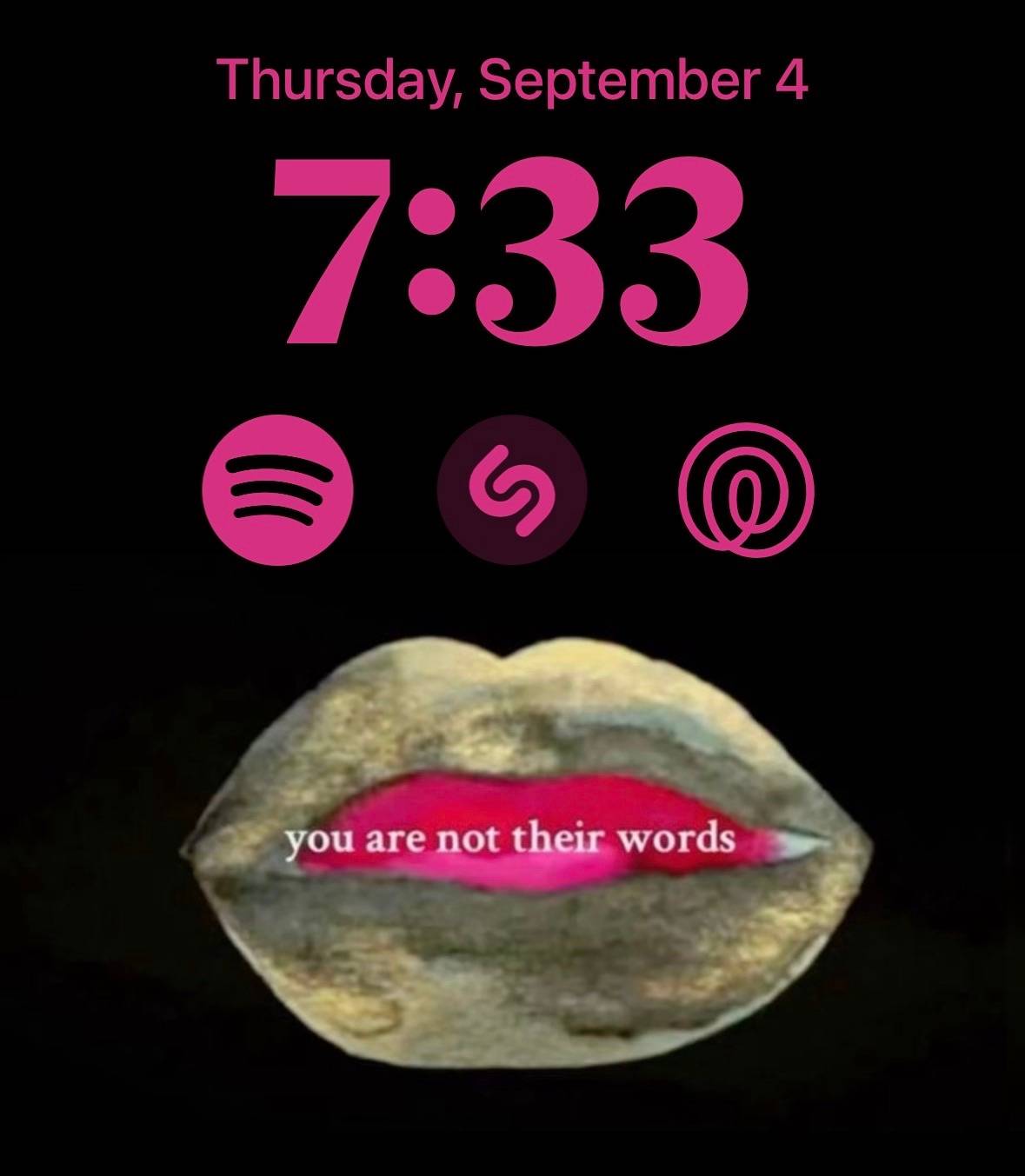Open the Spotify lock screen widget
Screen dimensions: 1025x1176
point(278,490)
